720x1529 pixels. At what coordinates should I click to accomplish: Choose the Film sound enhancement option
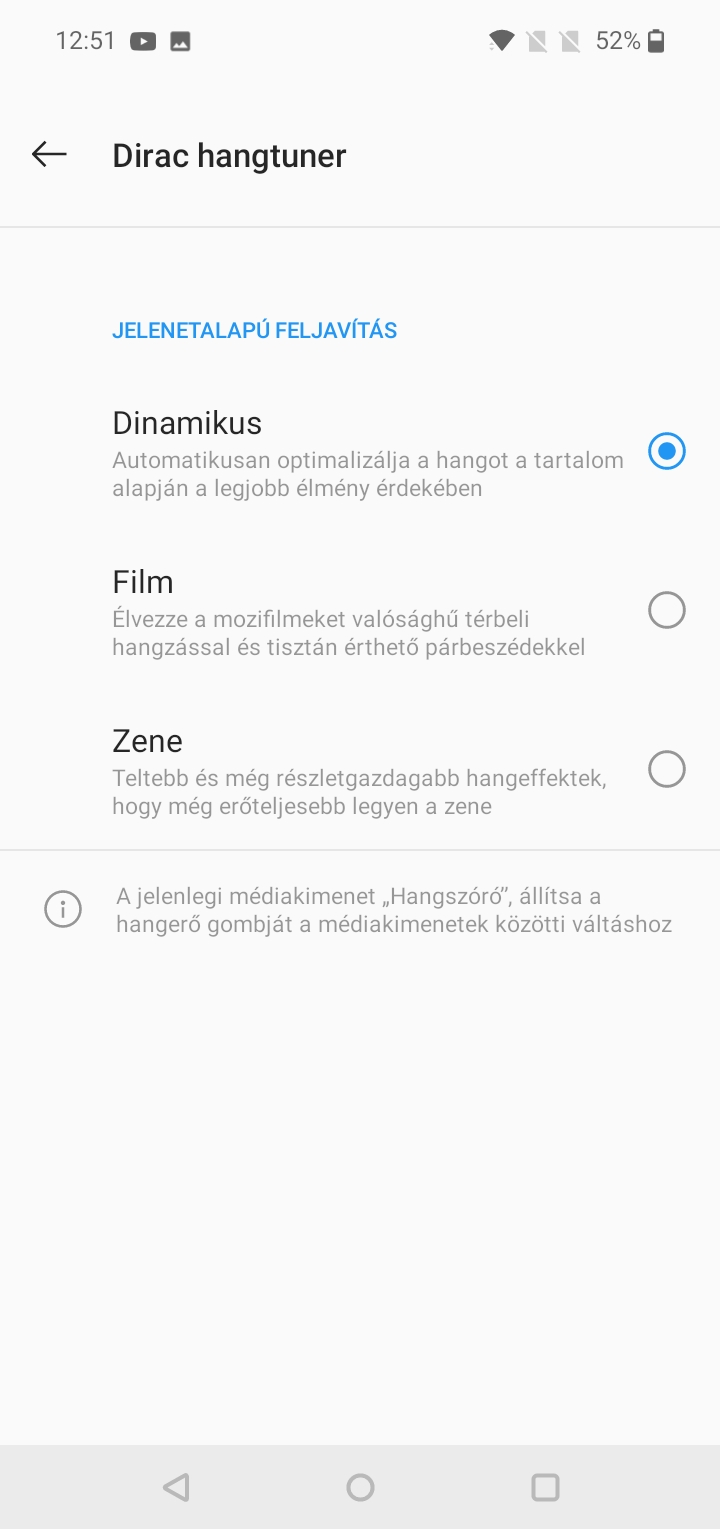(x=360, y=611)
